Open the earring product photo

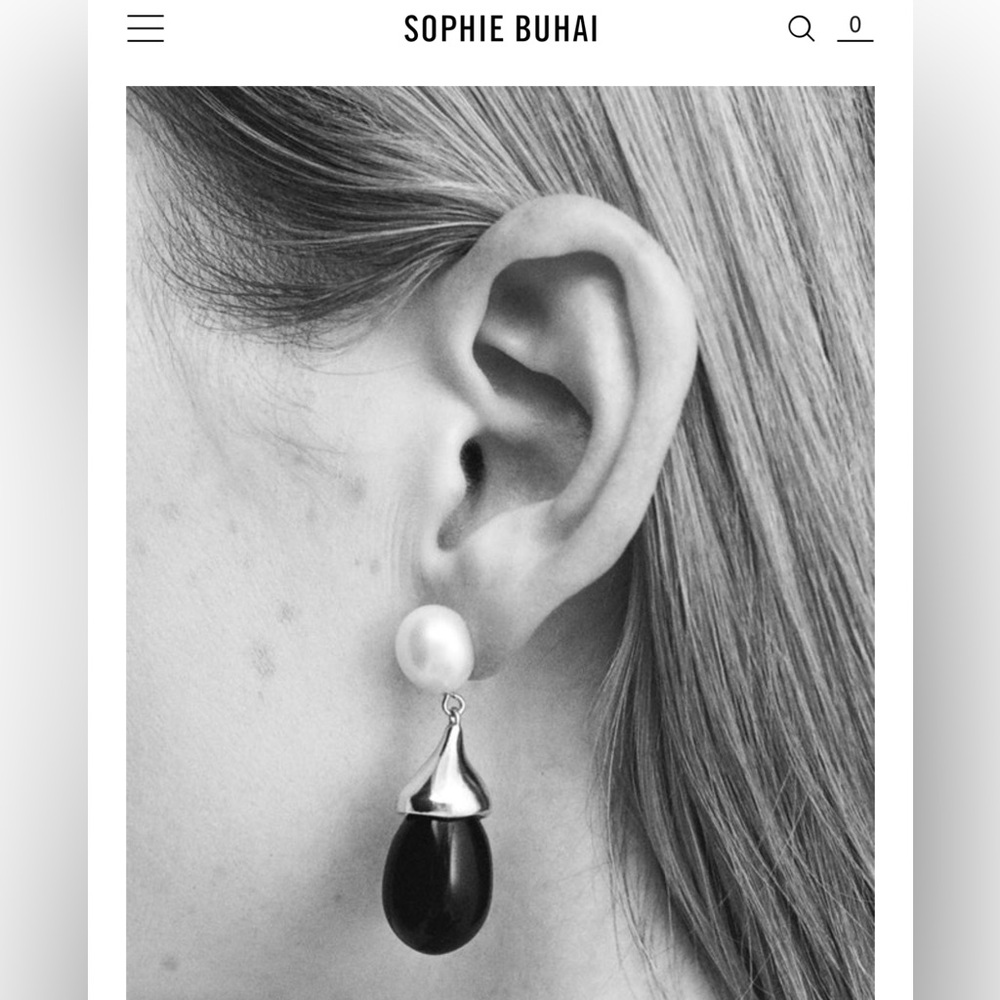(x=501, y=543)
